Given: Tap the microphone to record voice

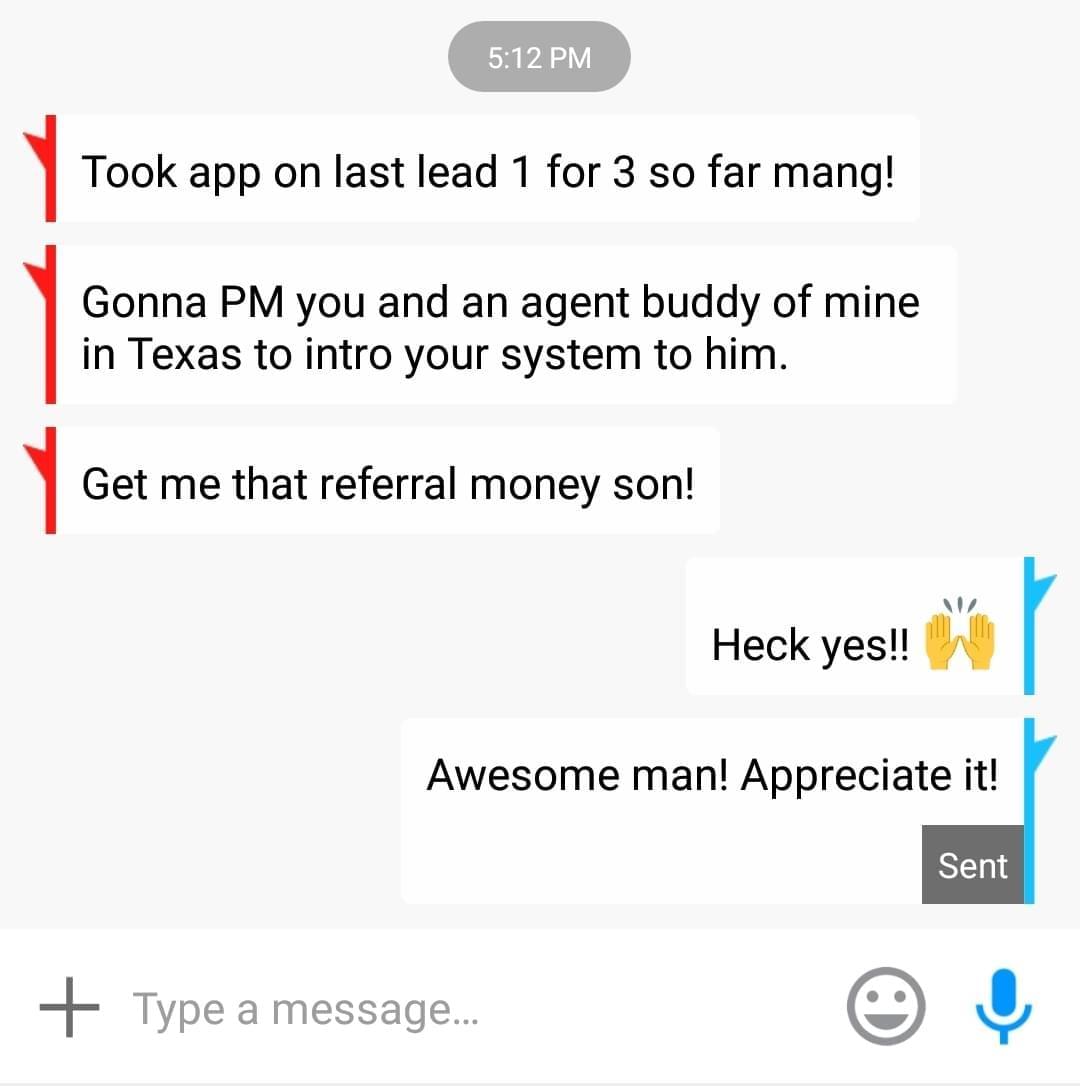Looking at the screenshot, I should click(x=1002, y=1006).
